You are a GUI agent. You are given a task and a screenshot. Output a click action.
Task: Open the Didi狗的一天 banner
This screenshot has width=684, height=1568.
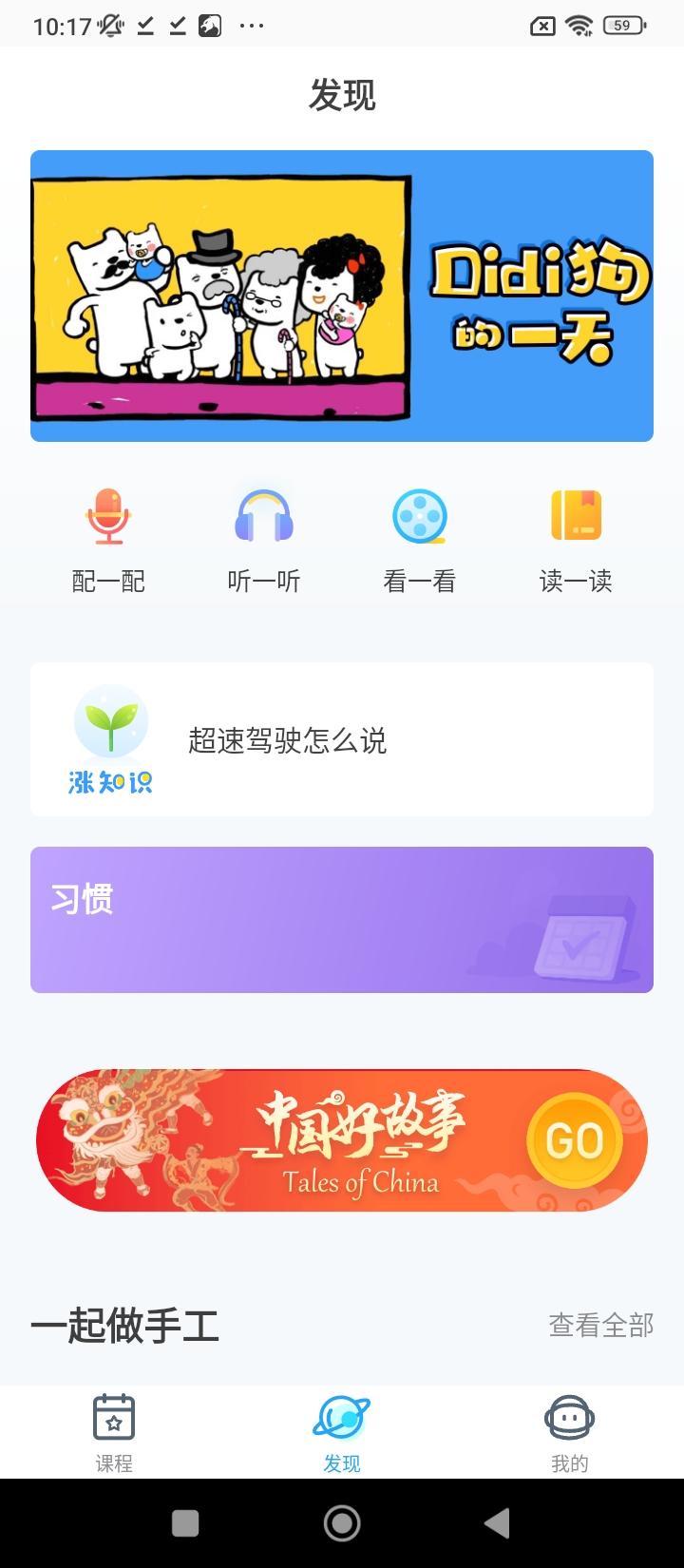click(341, 295)
